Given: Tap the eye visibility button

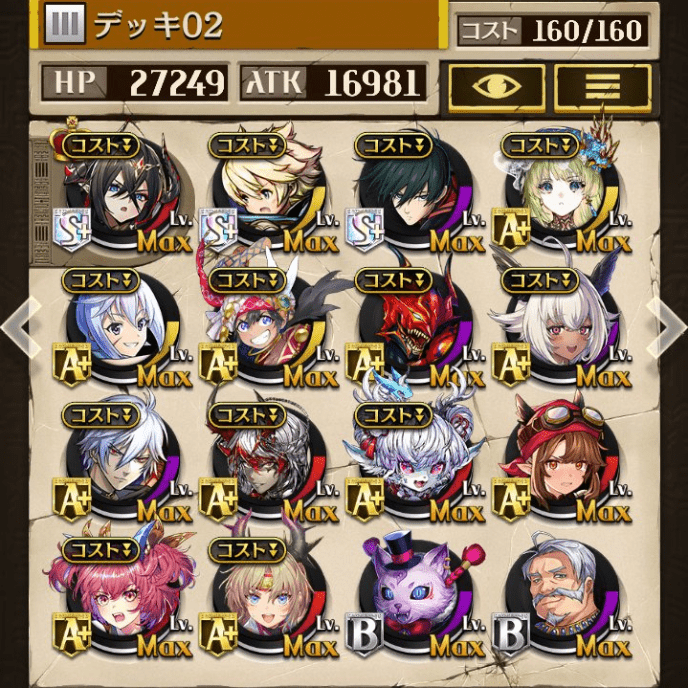Looking at the screenshot, I should pyautogui.click(x=496, y=86).
